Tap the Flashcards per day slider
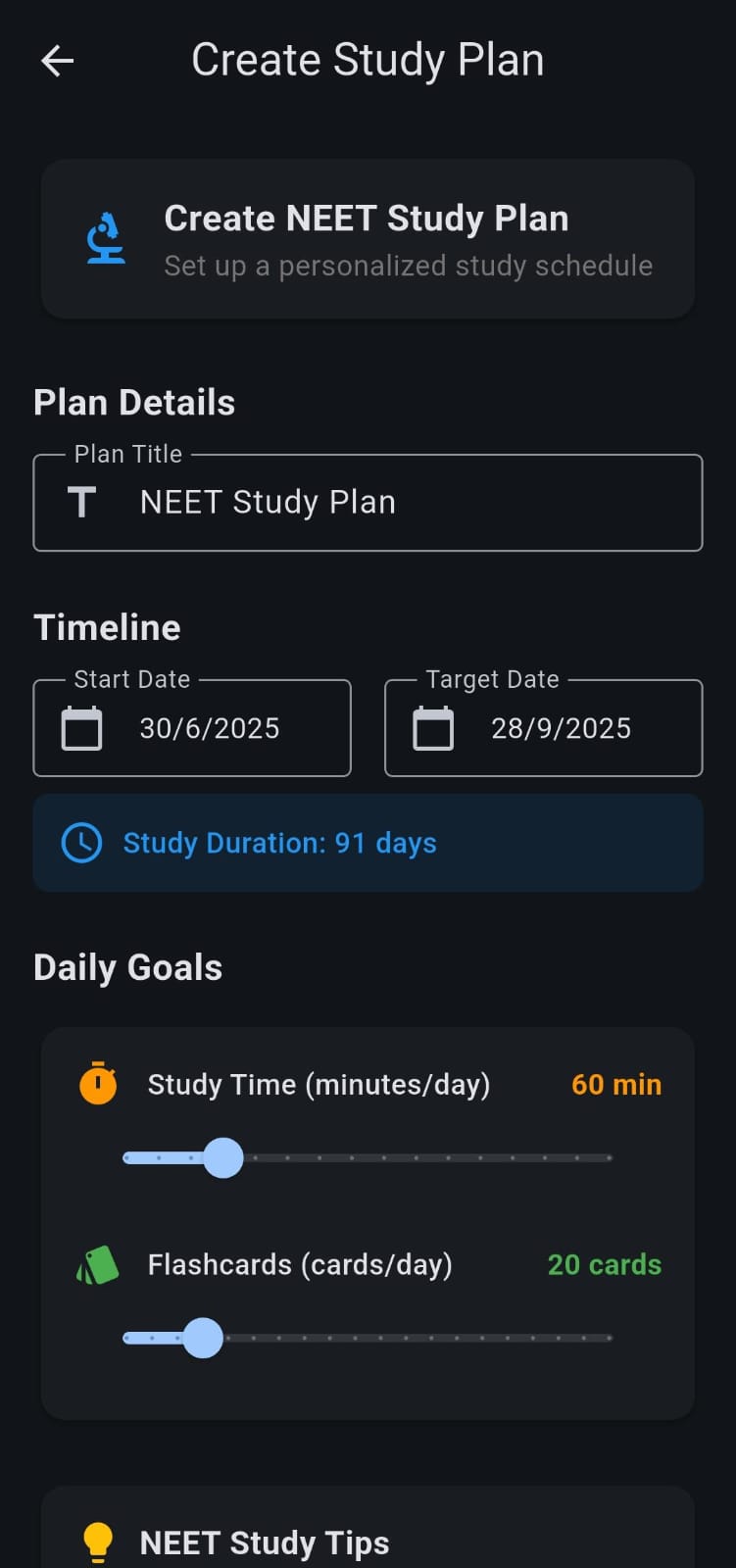The width and height of the screenshot is (736, 1568). point(368,1338)
